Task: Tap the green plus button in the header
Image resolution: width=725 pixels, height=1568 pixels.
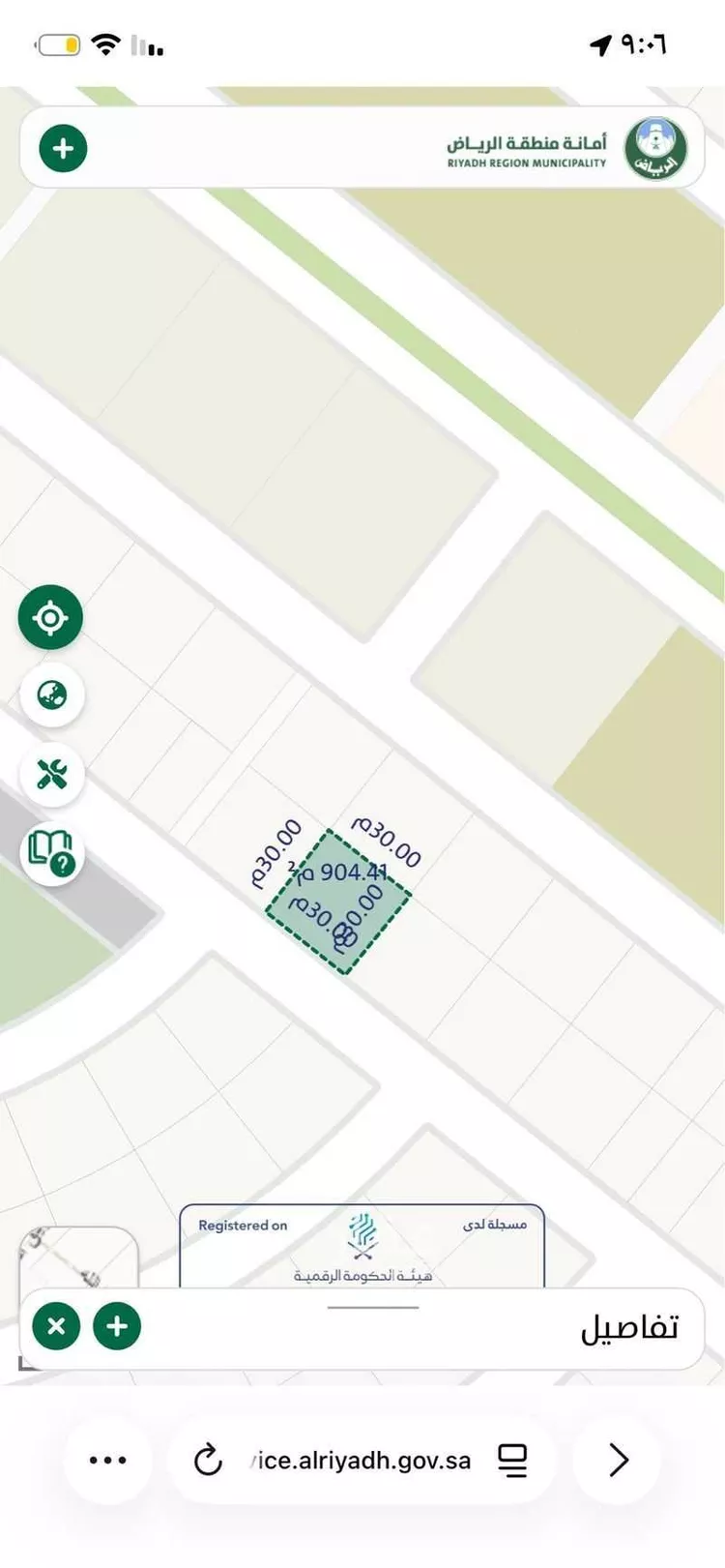Action: 63,149
